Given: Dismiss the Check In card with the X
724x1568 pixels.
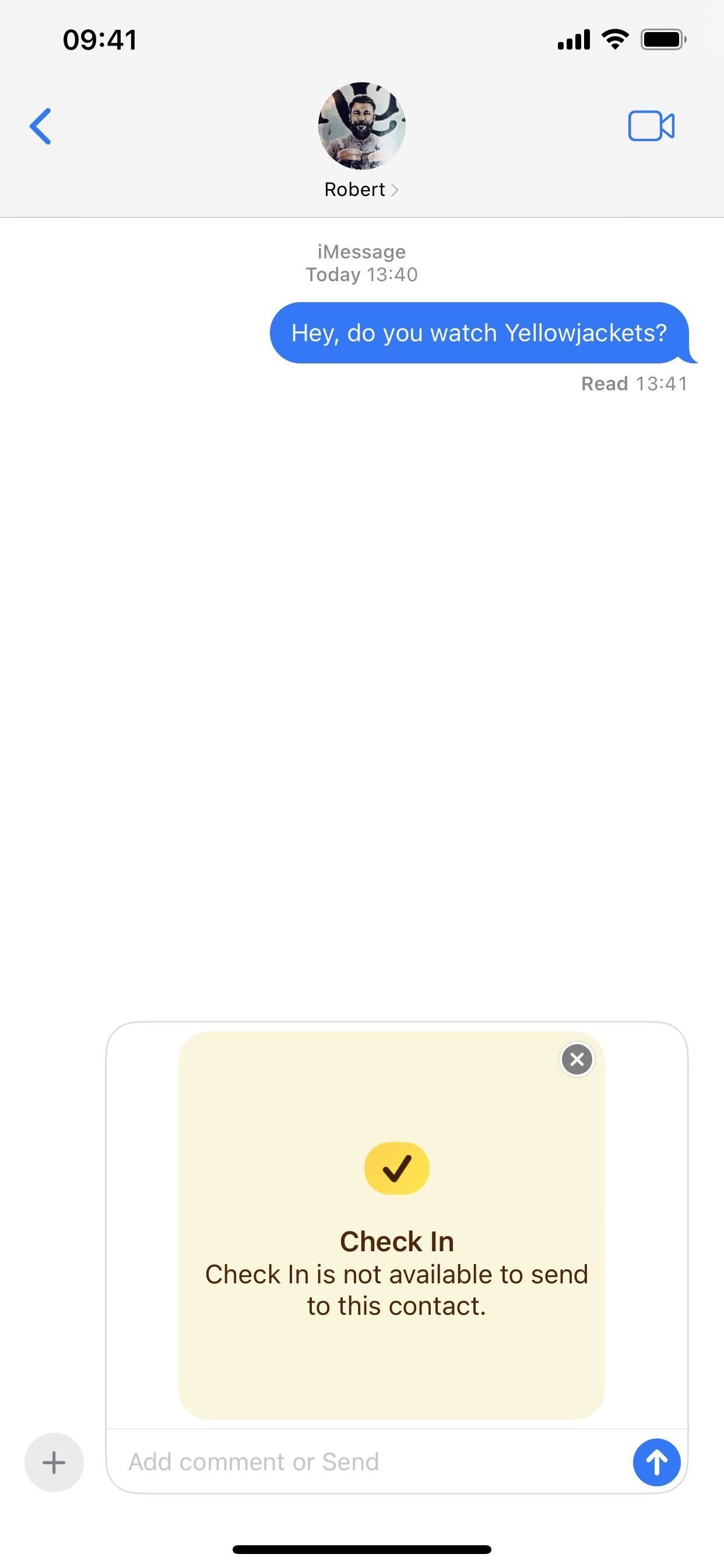Looking at the screenshot, I should (576, 1059).
